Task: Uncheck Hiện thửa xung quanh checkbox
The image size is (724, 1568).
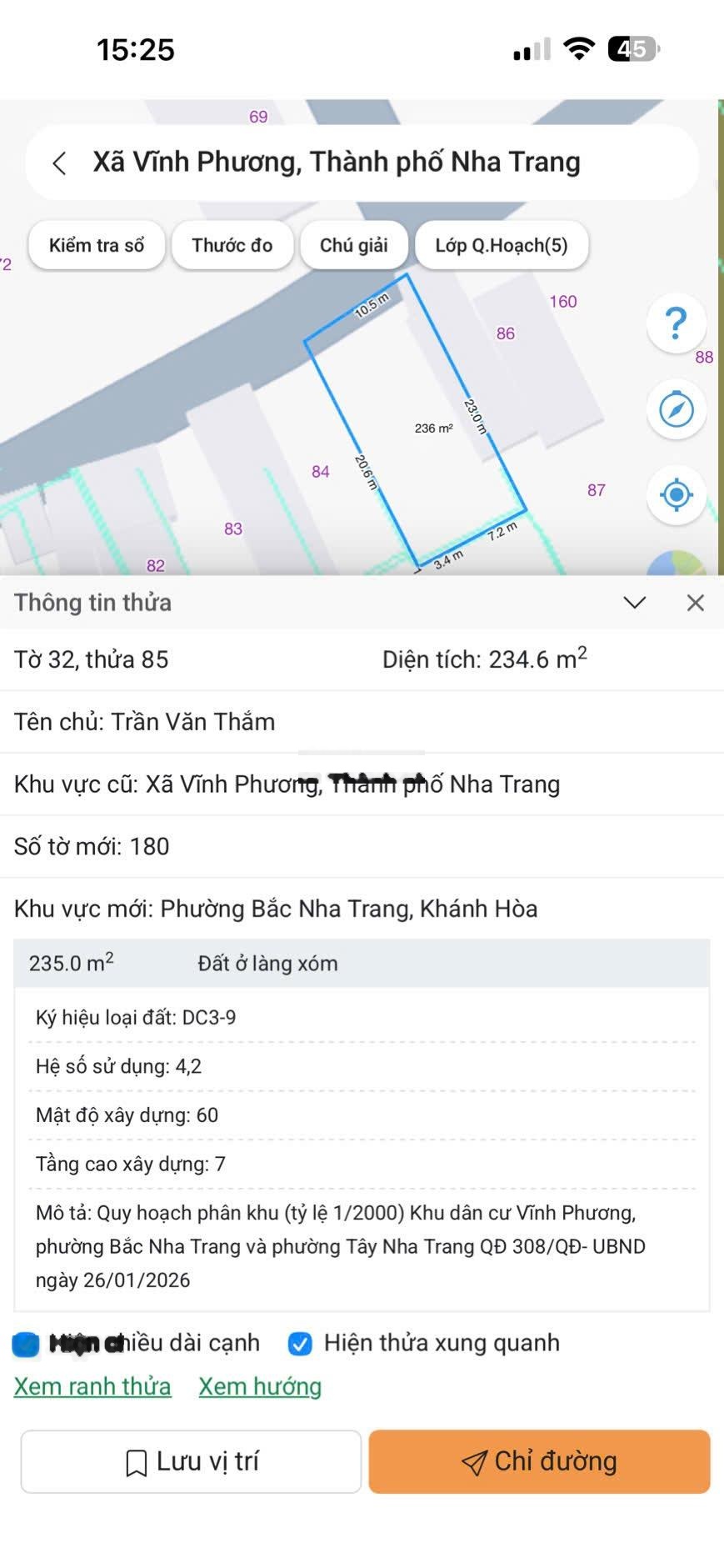Action: point(300,1344)
